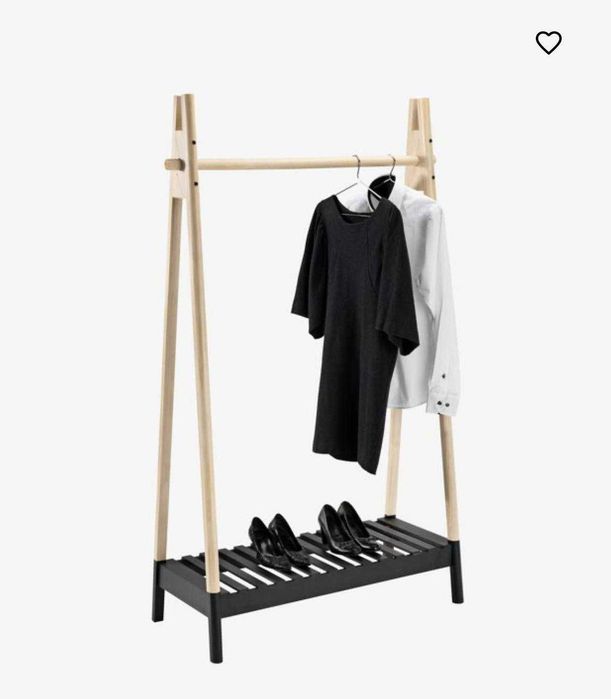Add this clothes rack to favorites
Image resolution: width=611 pixels, height=699 pixels.
point(548,43)
